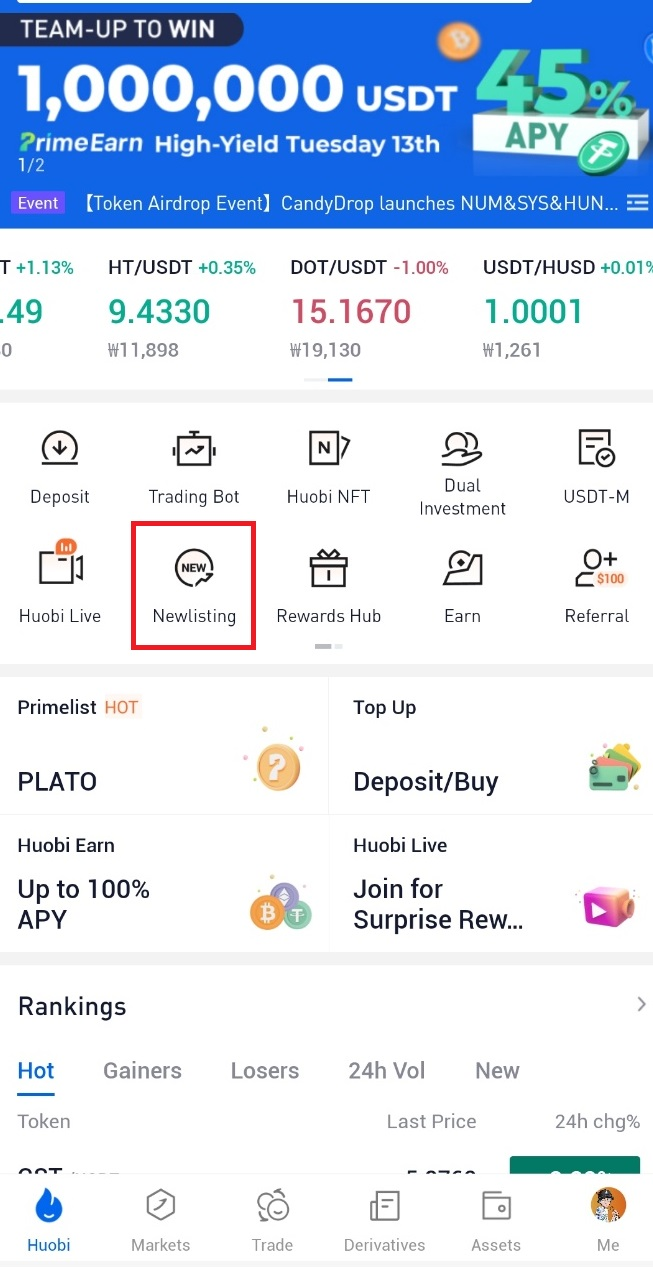Open the Deposit shortcut

point(60,468)
